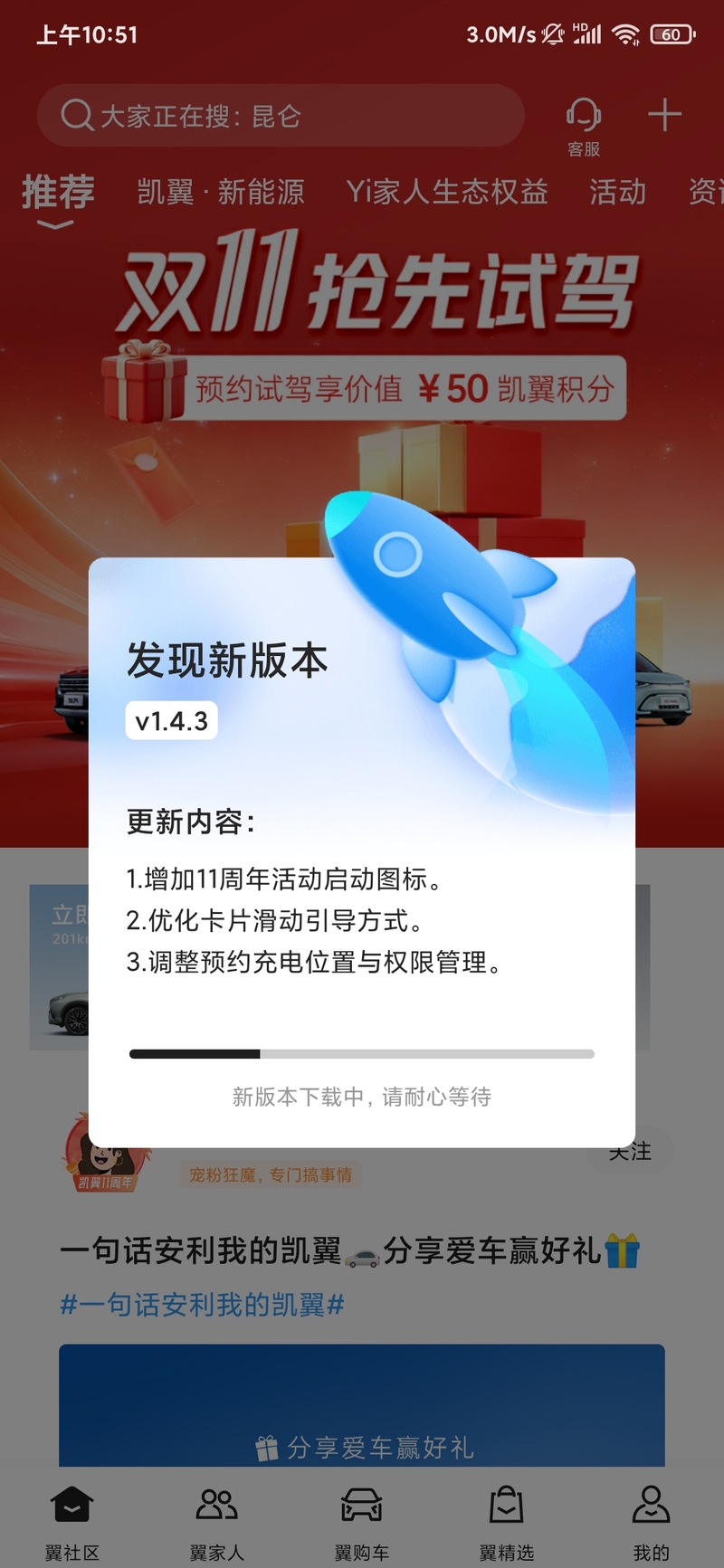Open the search box showing 昆仑
This screenshot has height=1568, width=724.
[x=281, y=116]
